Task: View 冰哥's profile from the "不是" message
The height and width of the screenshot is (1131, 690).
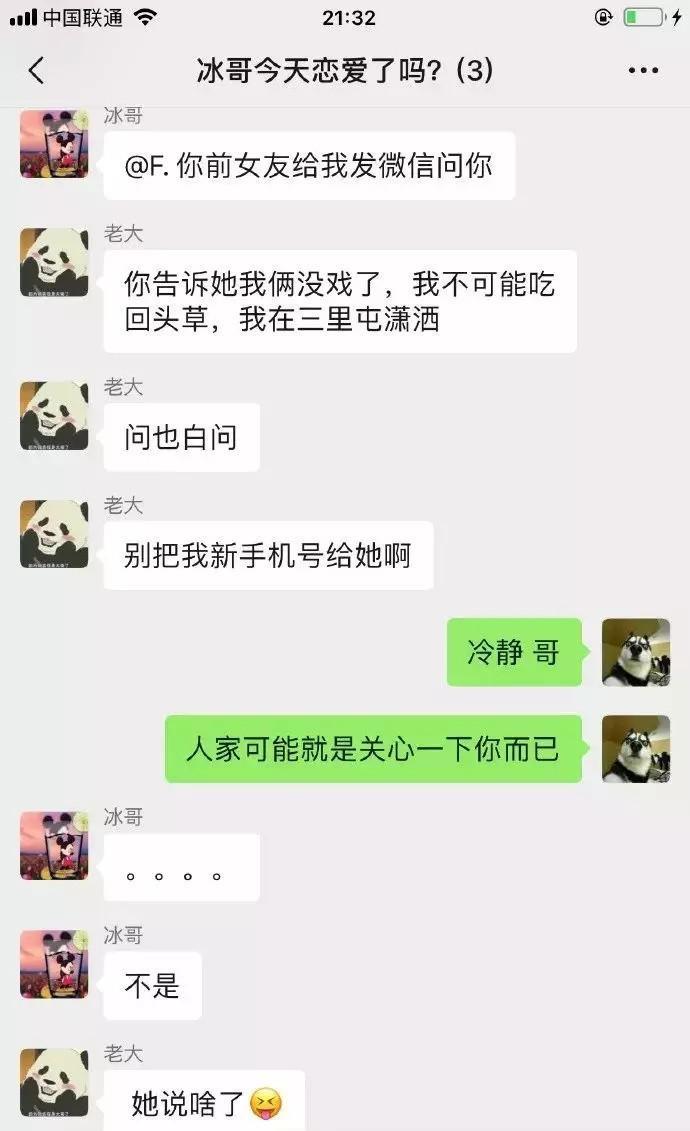Action: pos(54,964)
